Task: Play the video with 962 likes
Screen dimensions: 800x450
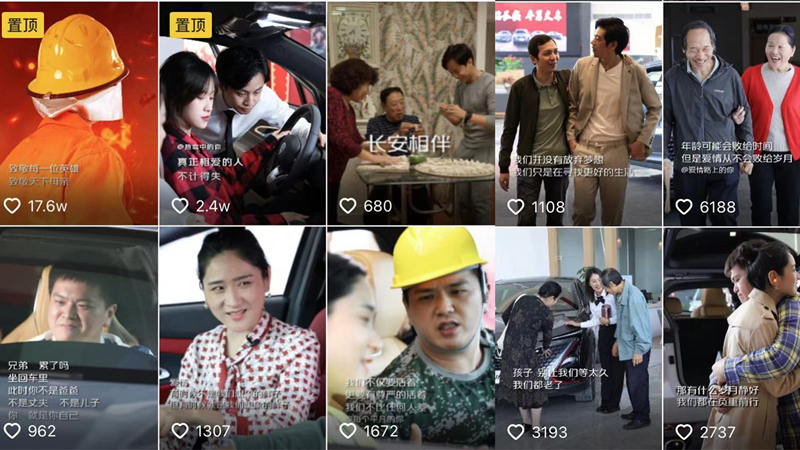Action: coord(79,335)
